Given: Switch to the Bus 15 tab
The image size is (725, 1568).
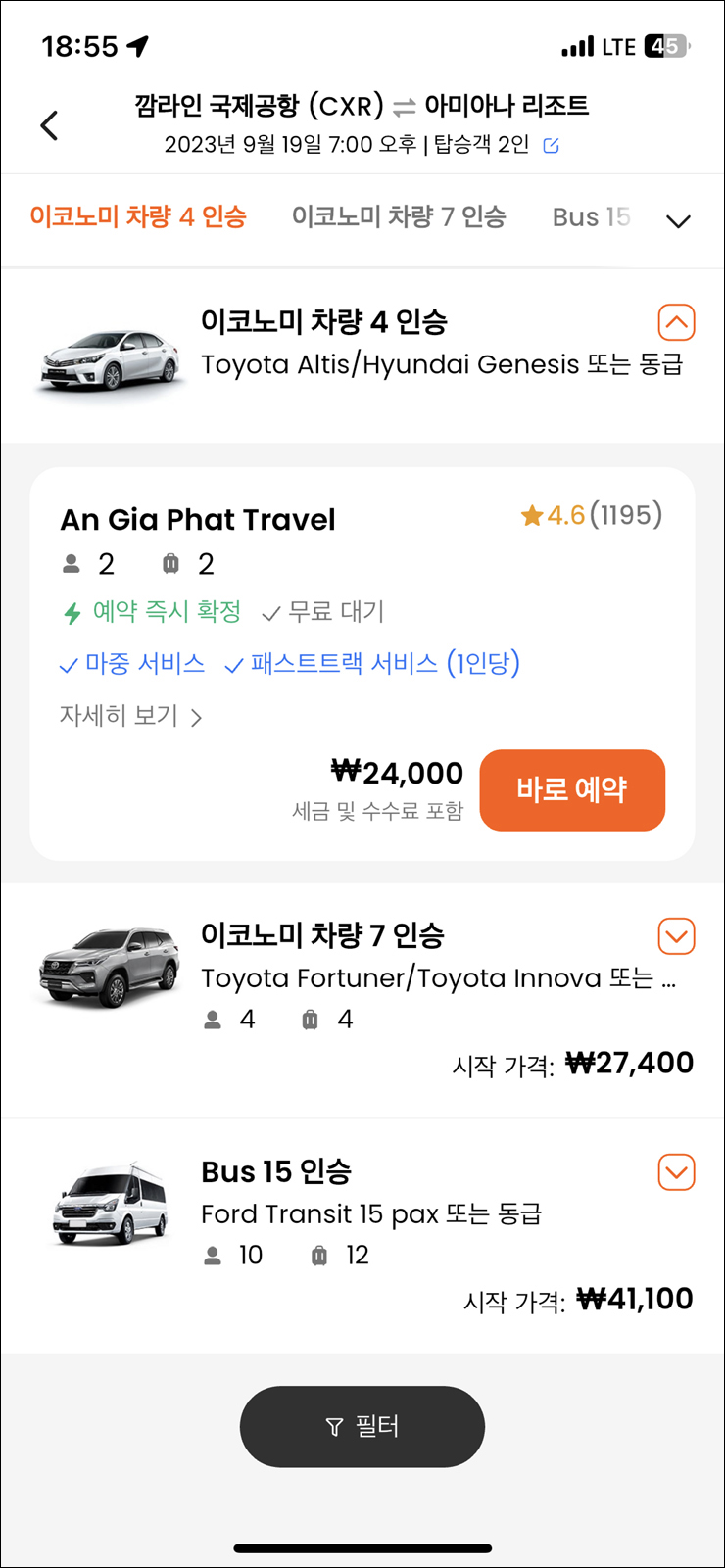Looking at the screenshot, I should click(x=591, y=216).
